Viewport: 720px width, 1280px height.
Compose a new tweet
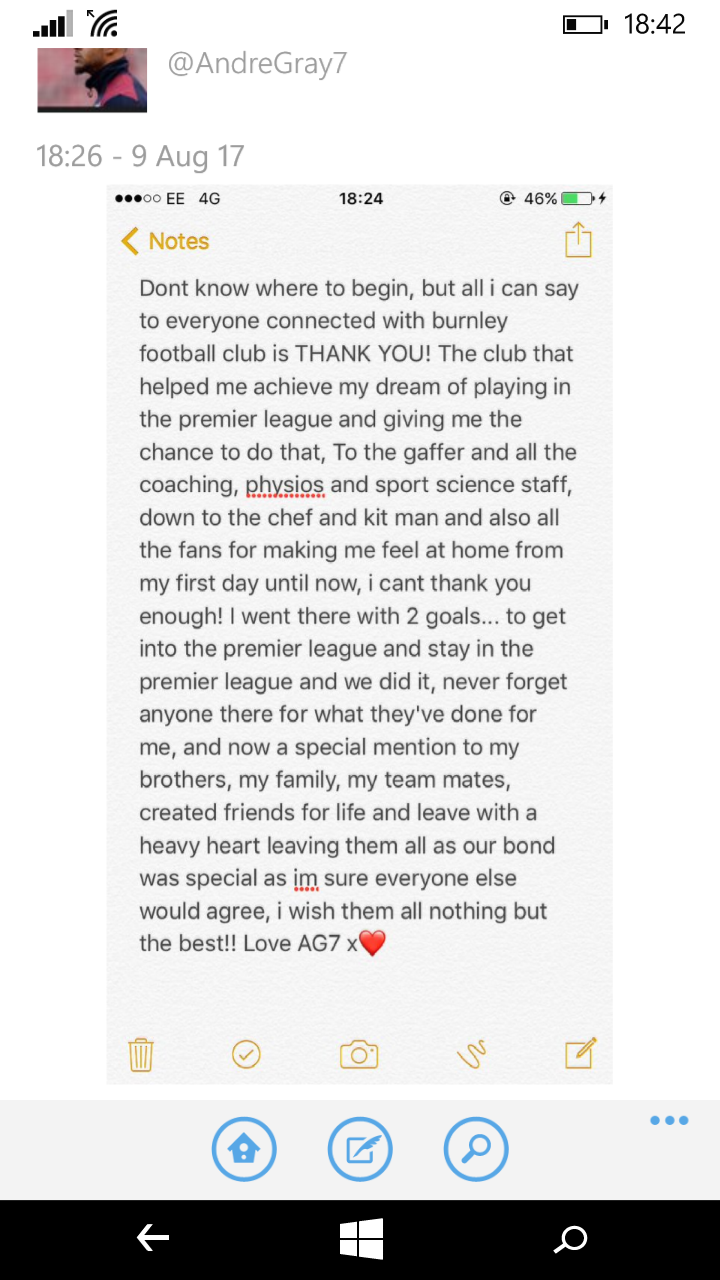360,1149
